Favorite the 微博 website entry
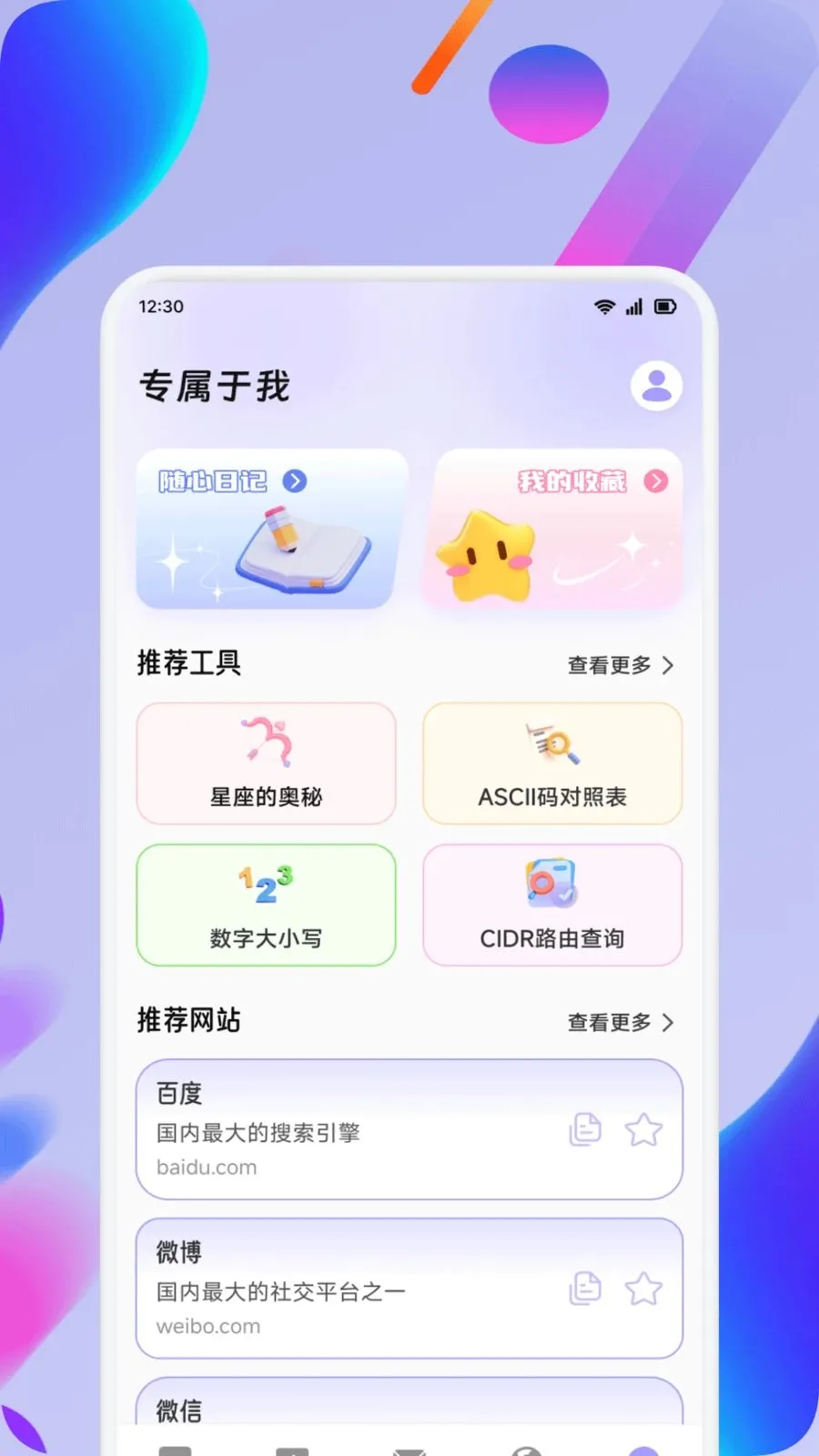819x1456 pixels. pyautogui.click(x=644, y=1288)
